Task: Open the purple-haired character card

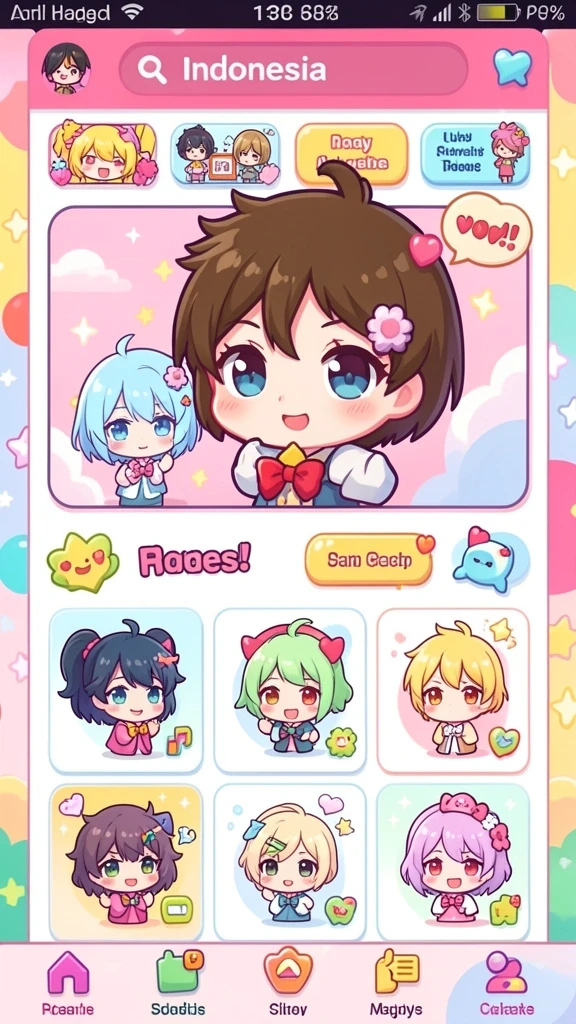Action: (453, 862)
